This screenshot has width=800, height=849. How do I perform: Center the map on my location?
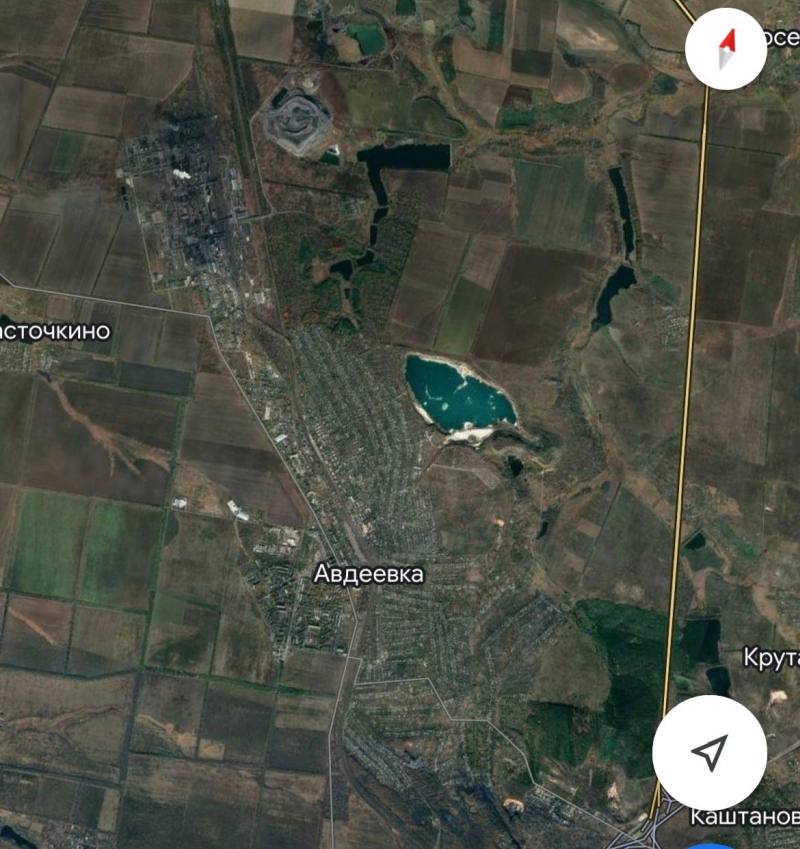(x=709, y=753)
